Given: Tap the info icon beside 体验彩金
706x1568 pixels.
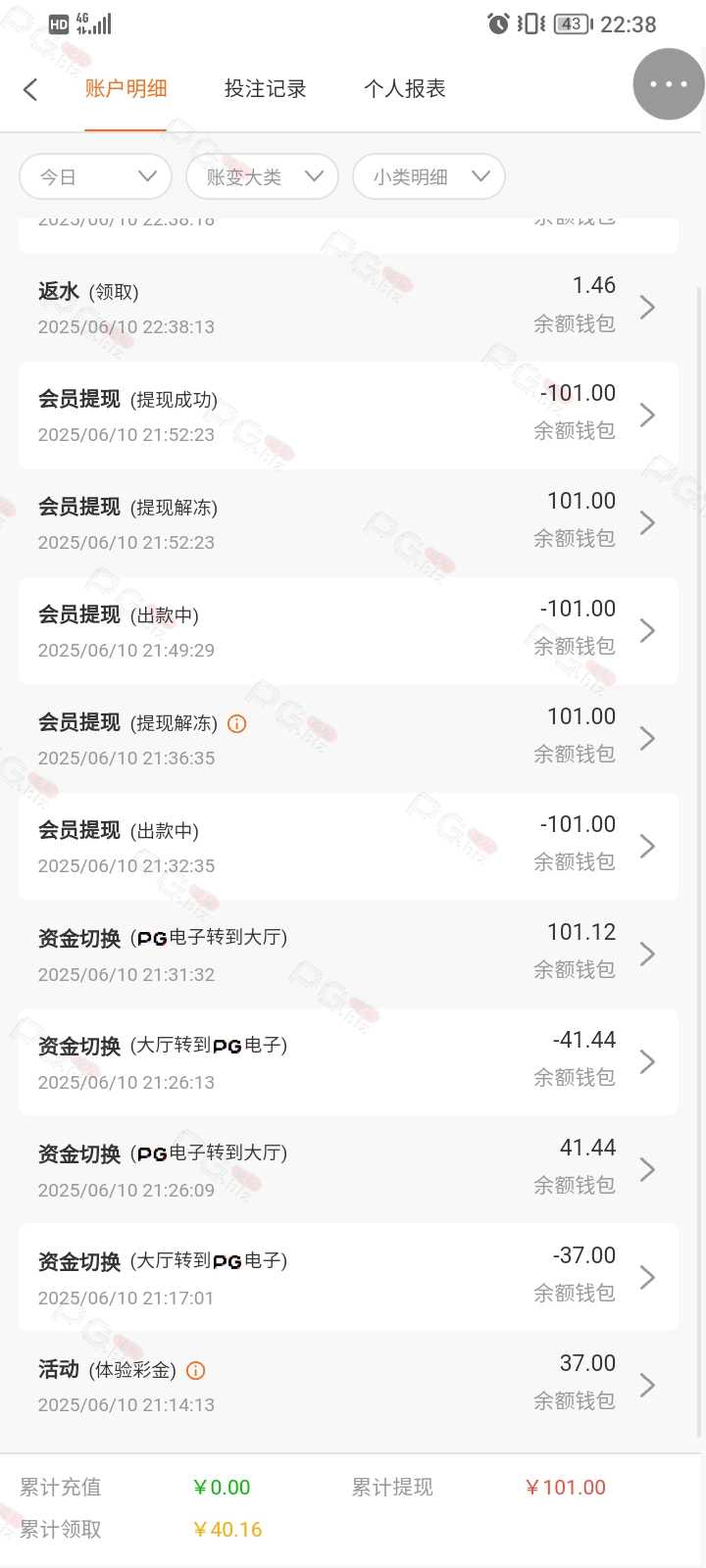Looking at the screenshot, I should click(195, 1371).
